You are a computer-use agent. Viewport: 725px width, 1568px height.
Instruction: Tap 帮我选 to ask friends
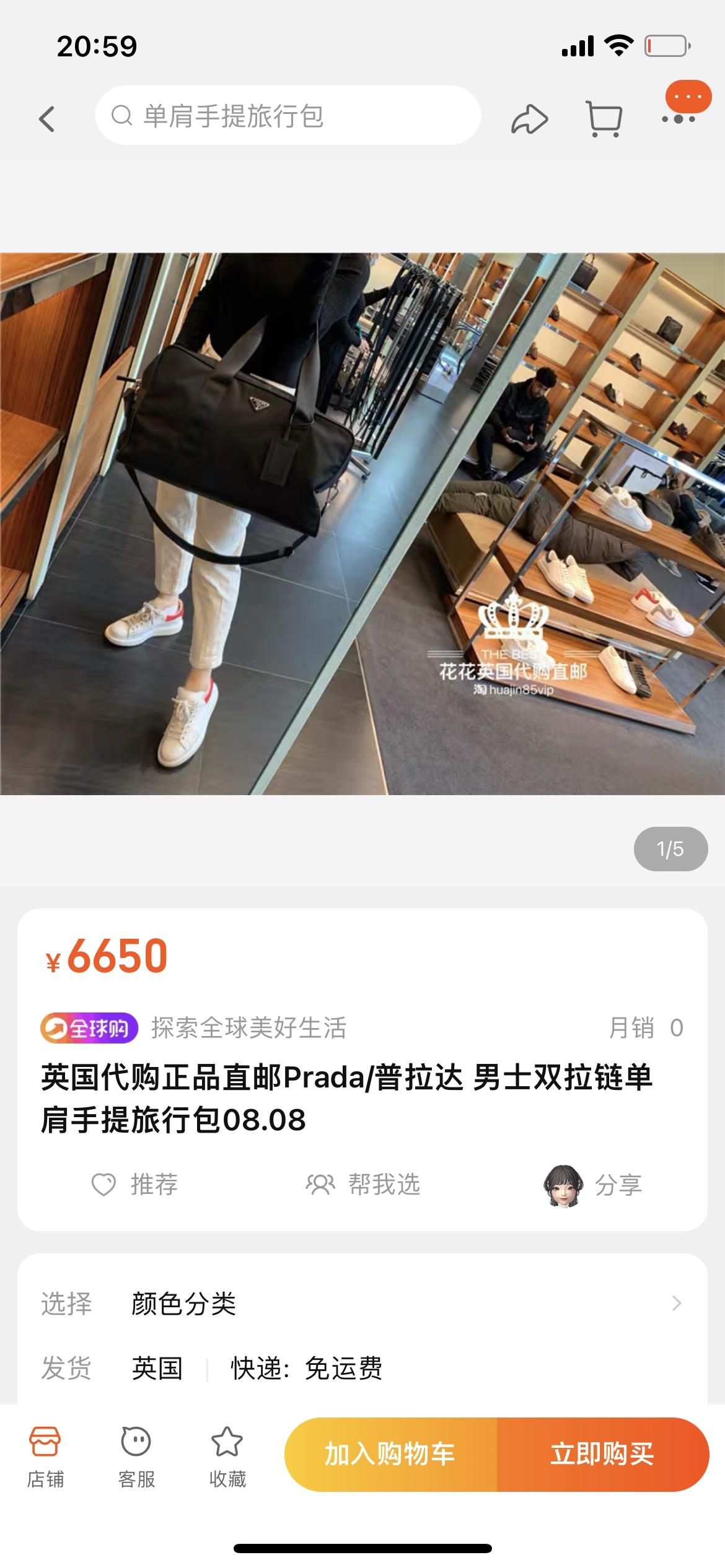click(363, 1184)
